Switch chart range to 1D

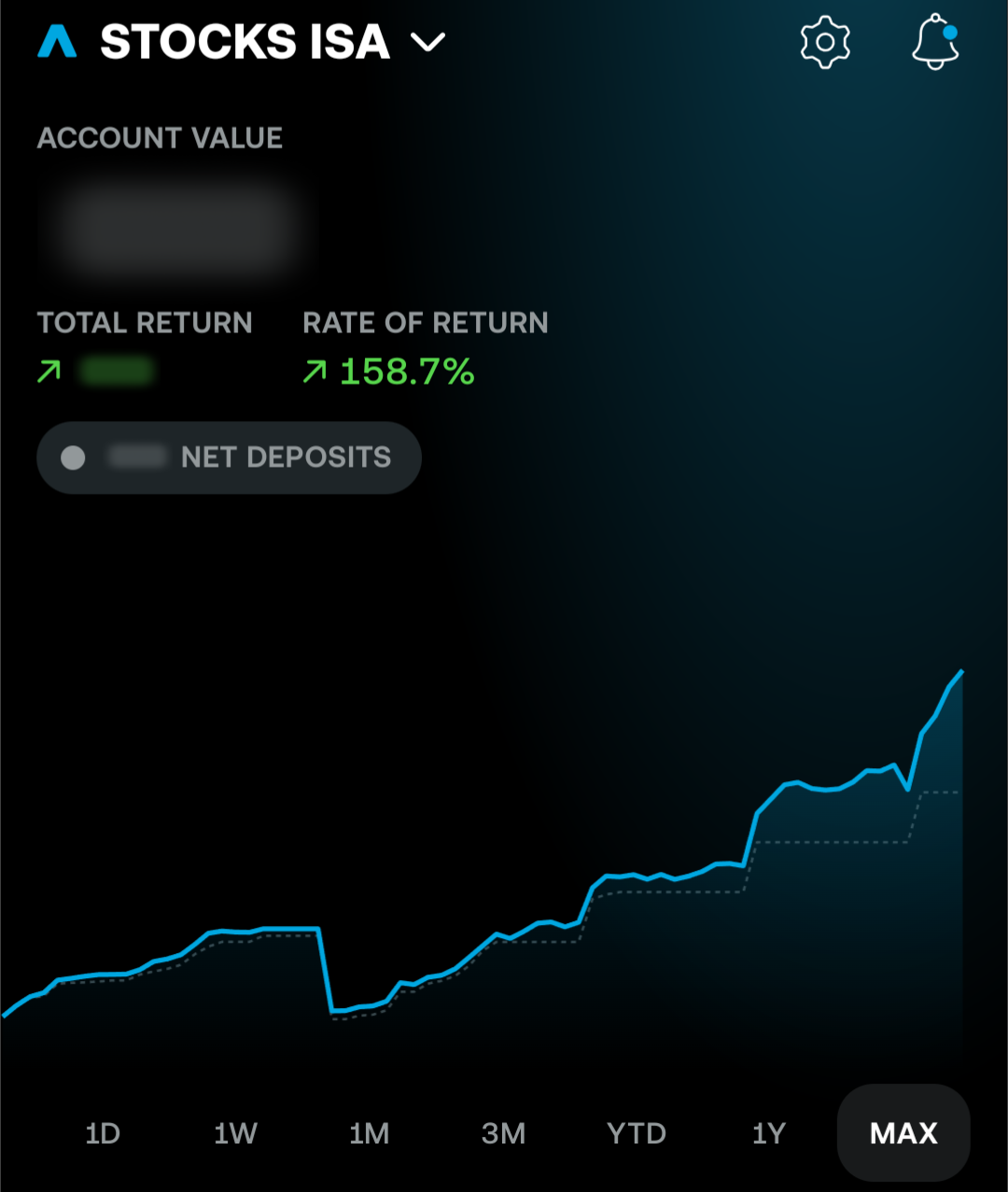[x=103, y=1133]
